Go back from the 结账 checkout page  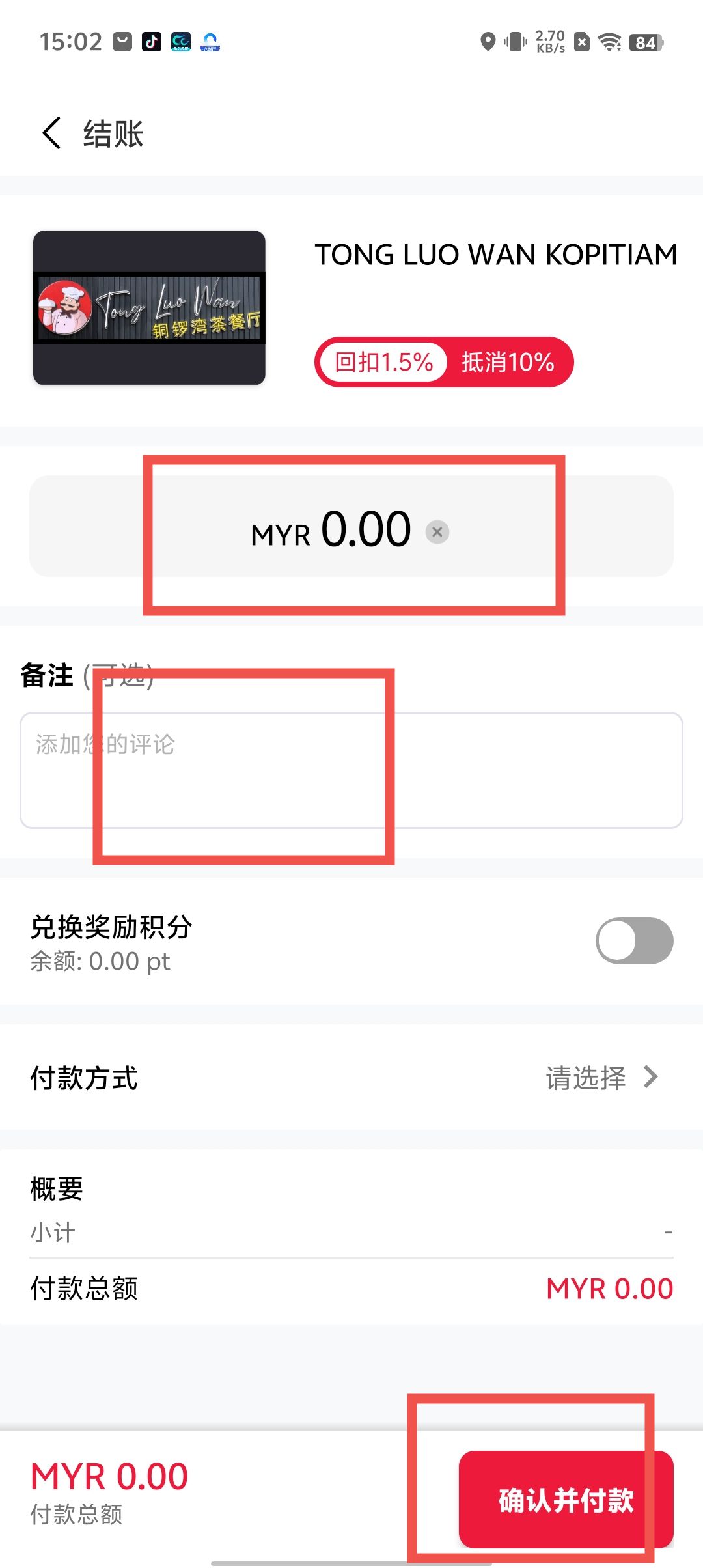tap(52, 133)
